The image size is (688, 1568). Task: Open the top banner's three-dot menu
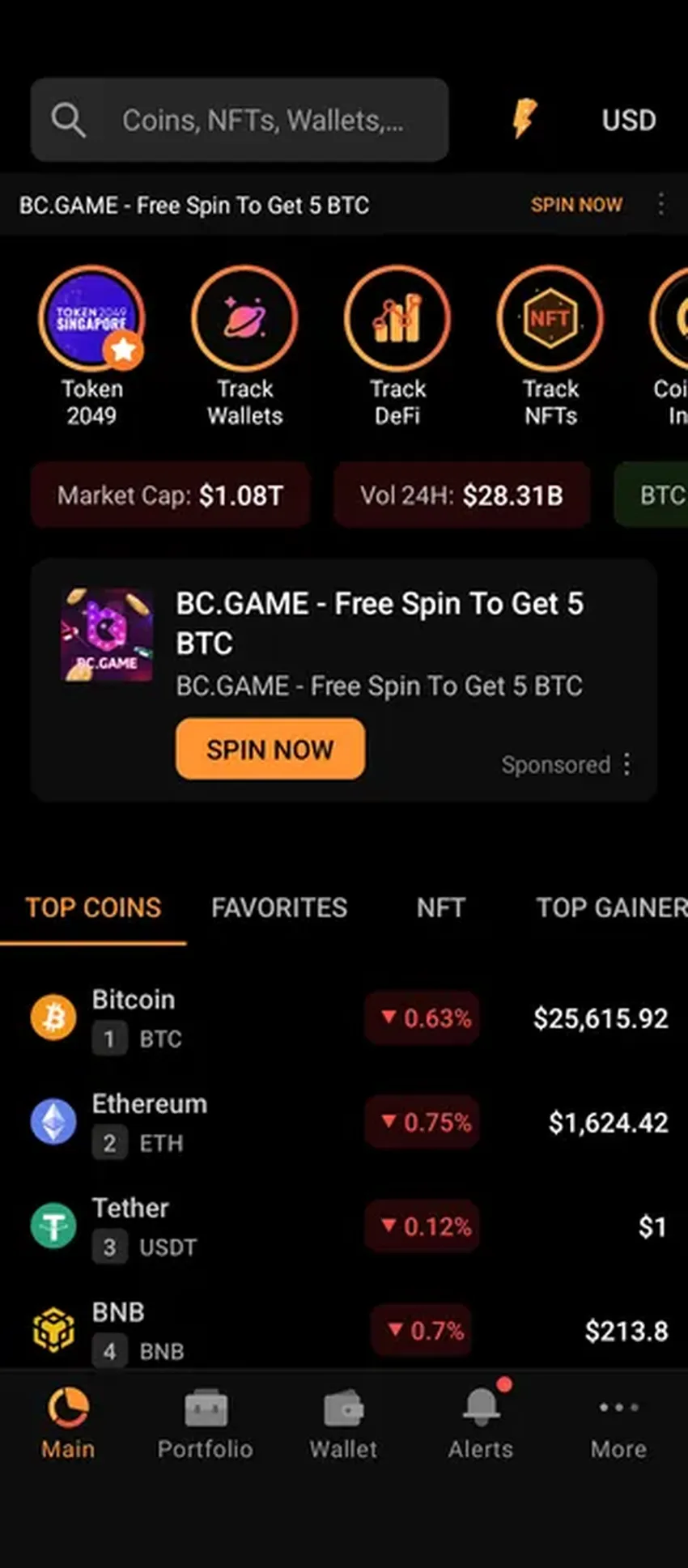tap(660, 205)
